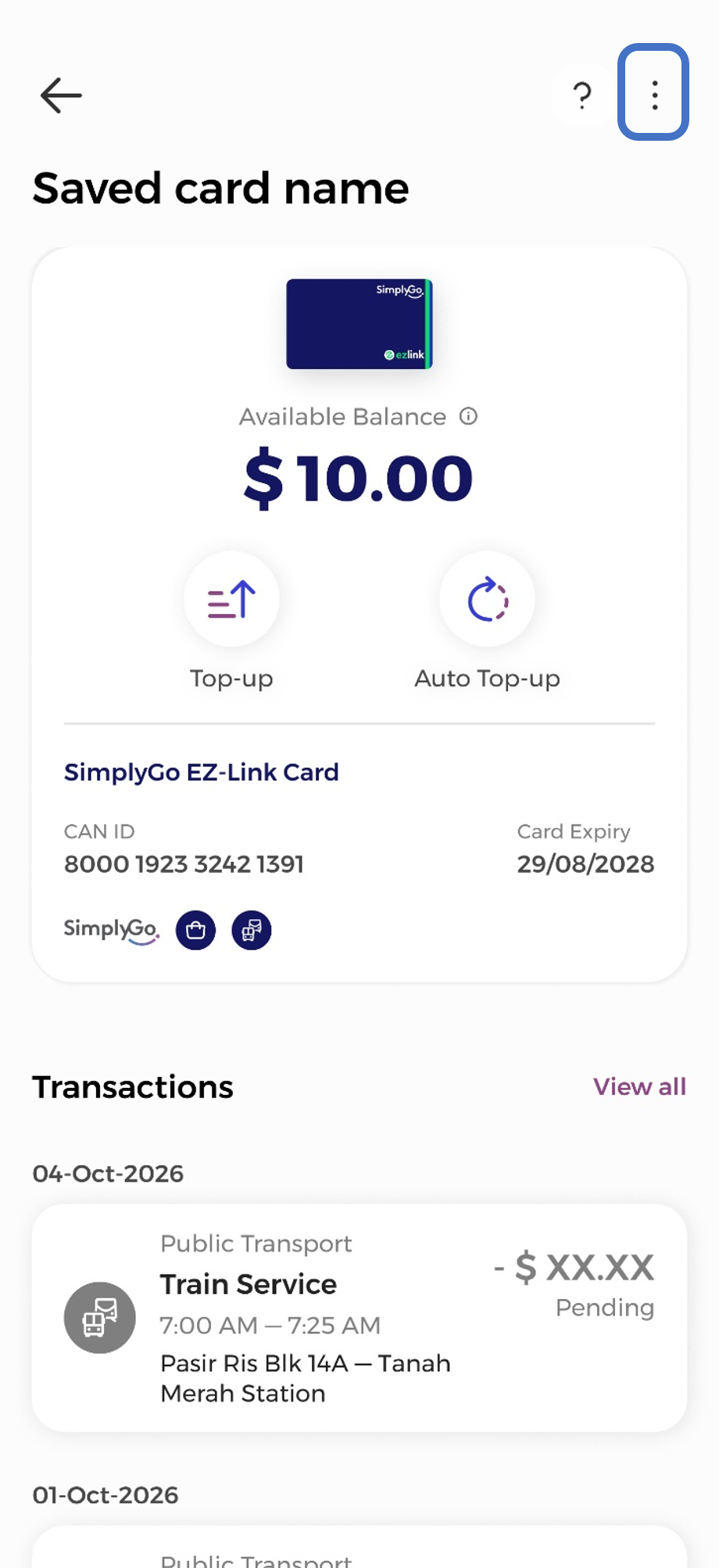Tap the Top-up button
The height and width of the screenshot is (1568, 719).
(231, 600)
